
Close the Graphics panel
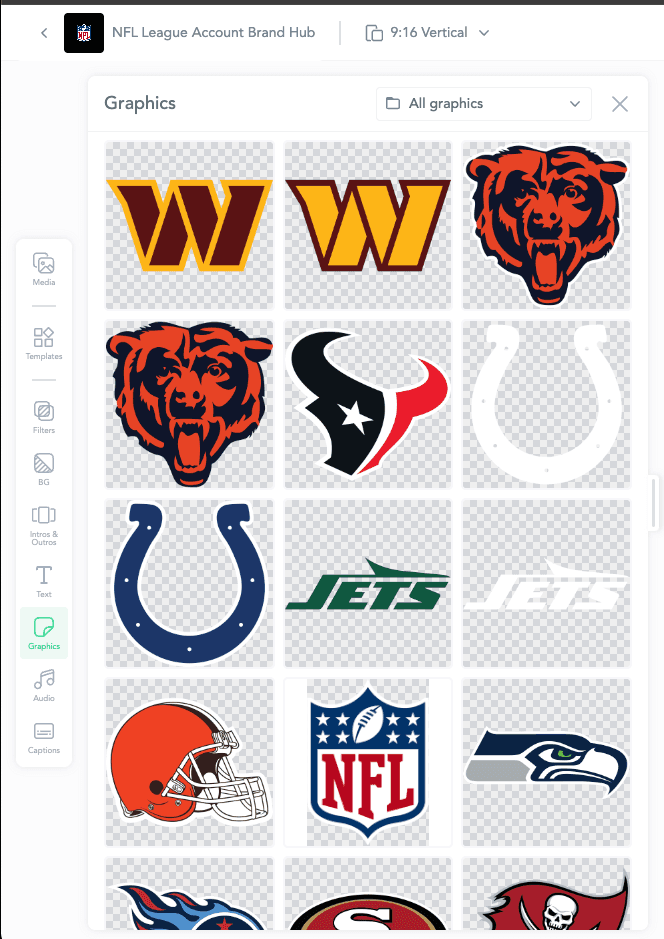pos(620,104)
